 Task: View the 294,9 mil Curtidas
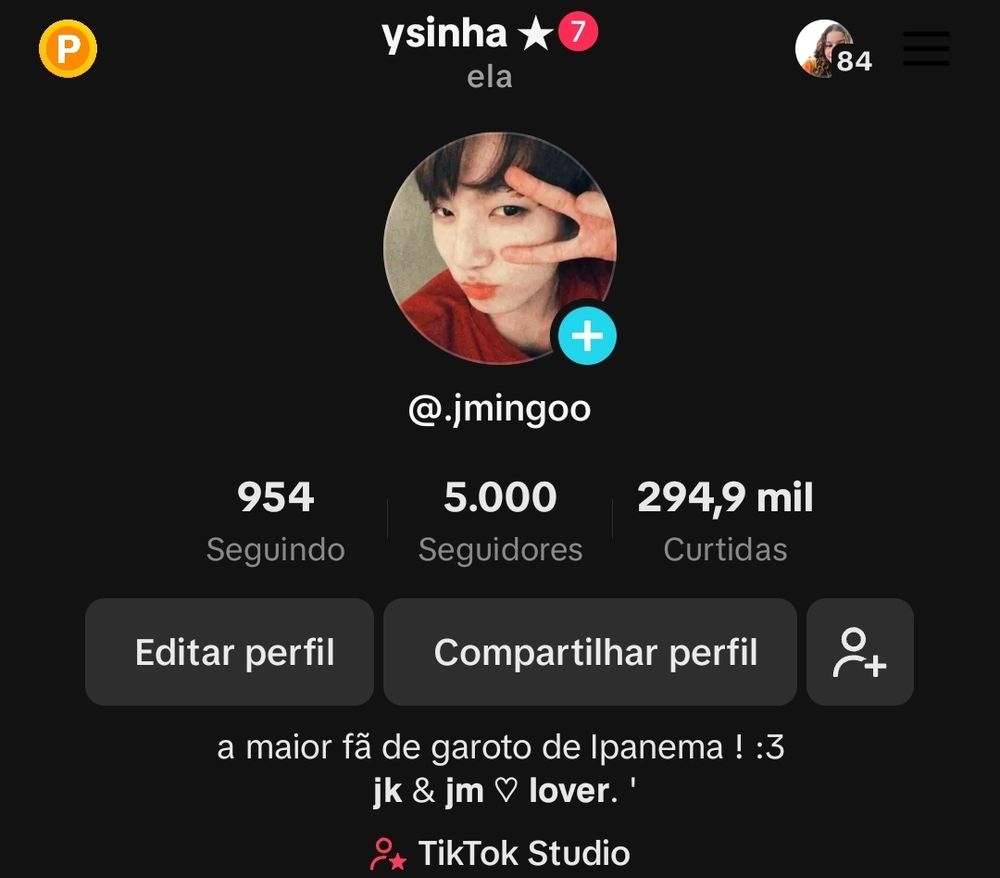(725, 520)
